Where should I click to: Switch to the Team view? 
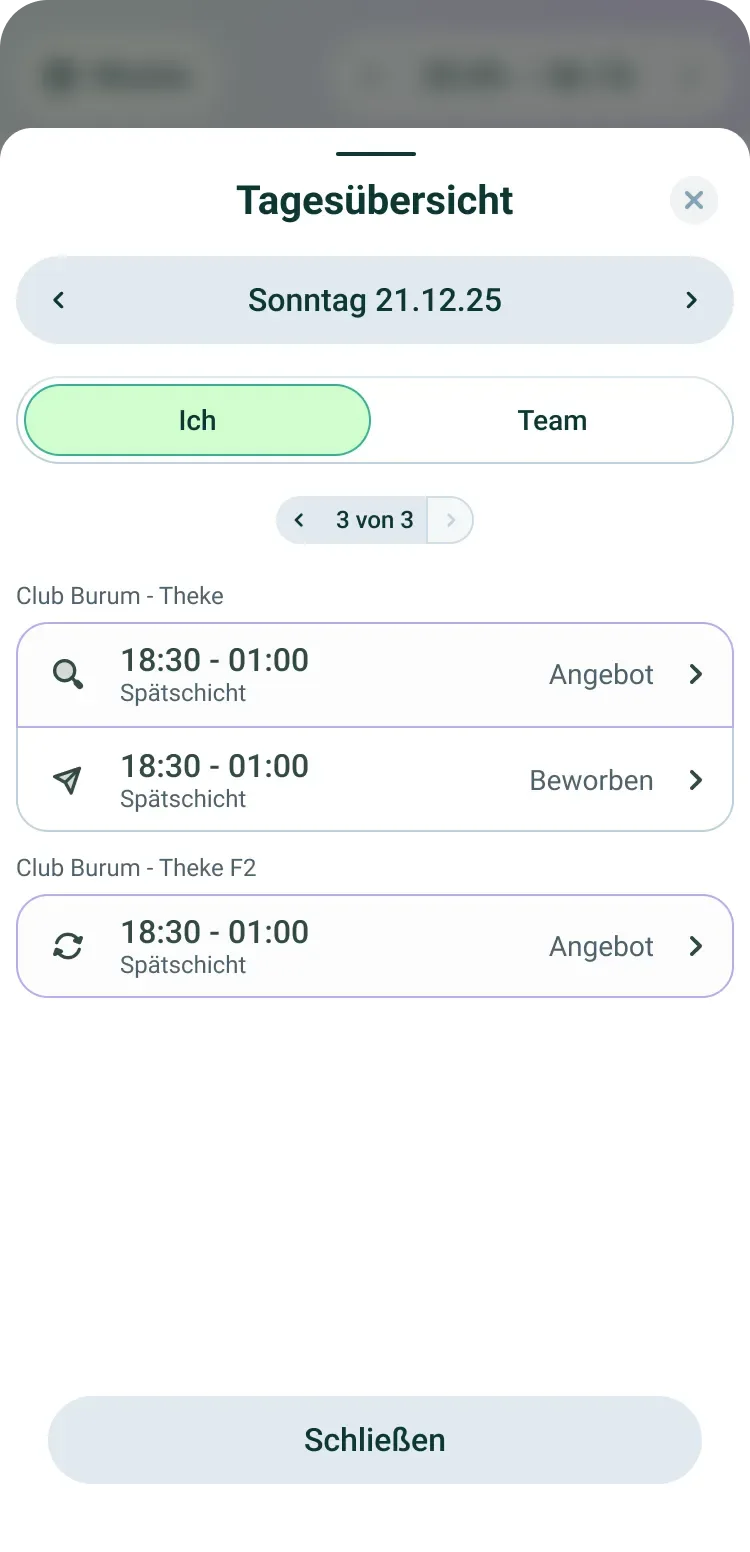click(x=552, y=420)
